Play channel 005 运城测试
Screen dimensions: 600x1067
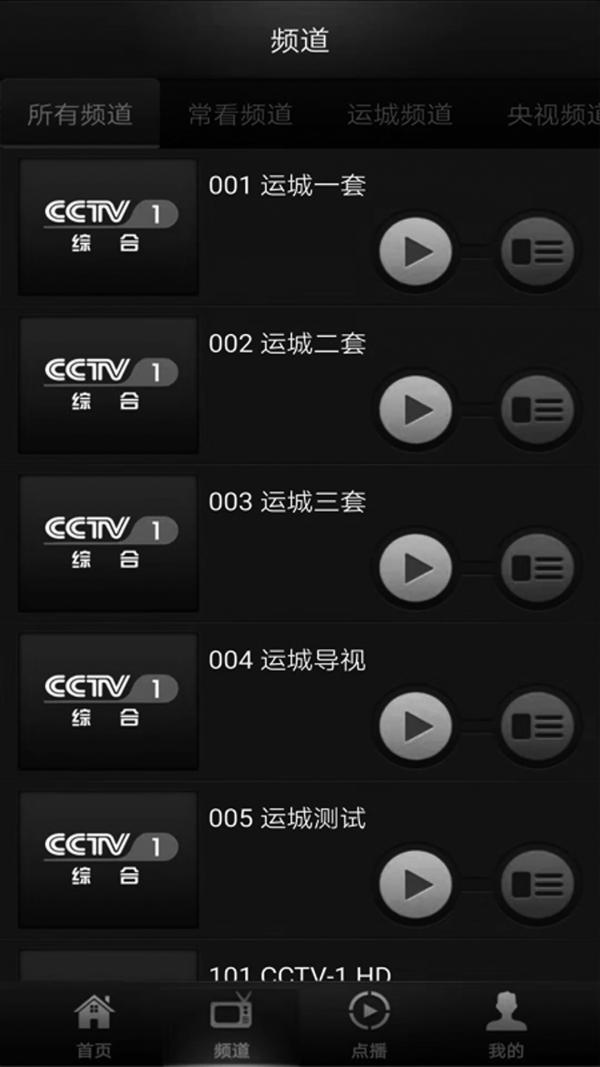(x=416, y=883)
